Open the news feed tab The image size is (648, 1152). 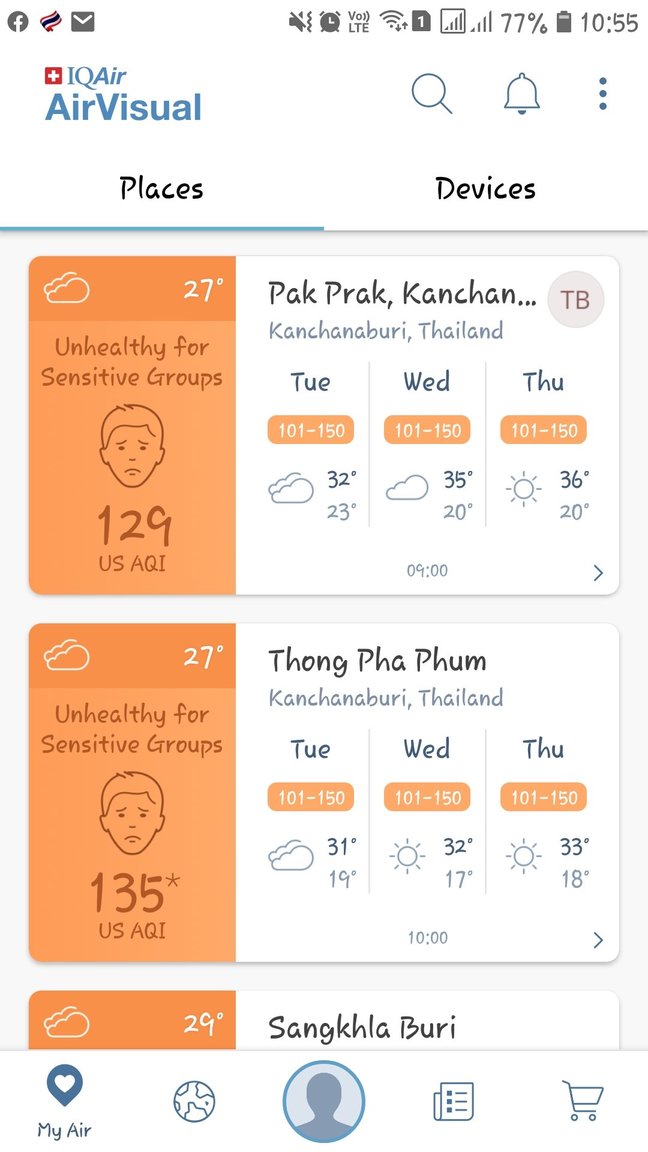453,1102
